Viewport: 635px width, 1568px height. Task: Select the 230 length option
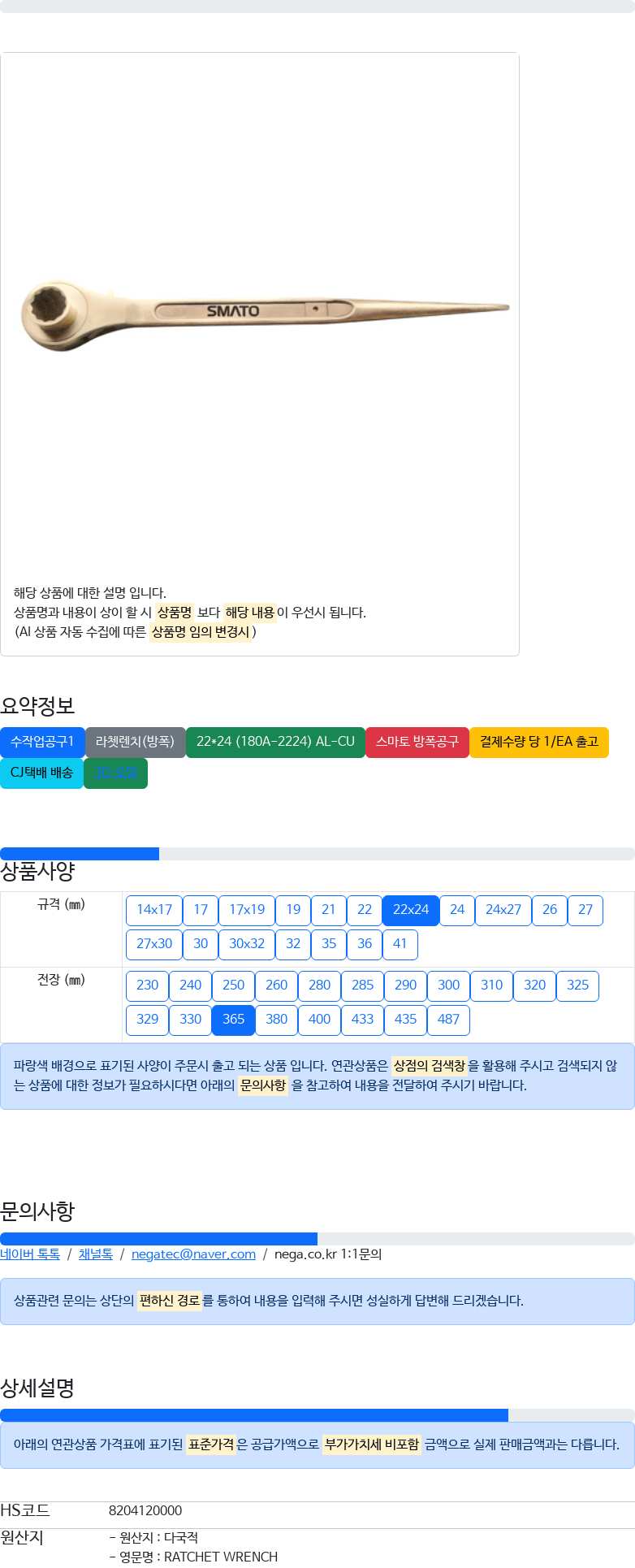click(x=148, y=985)
